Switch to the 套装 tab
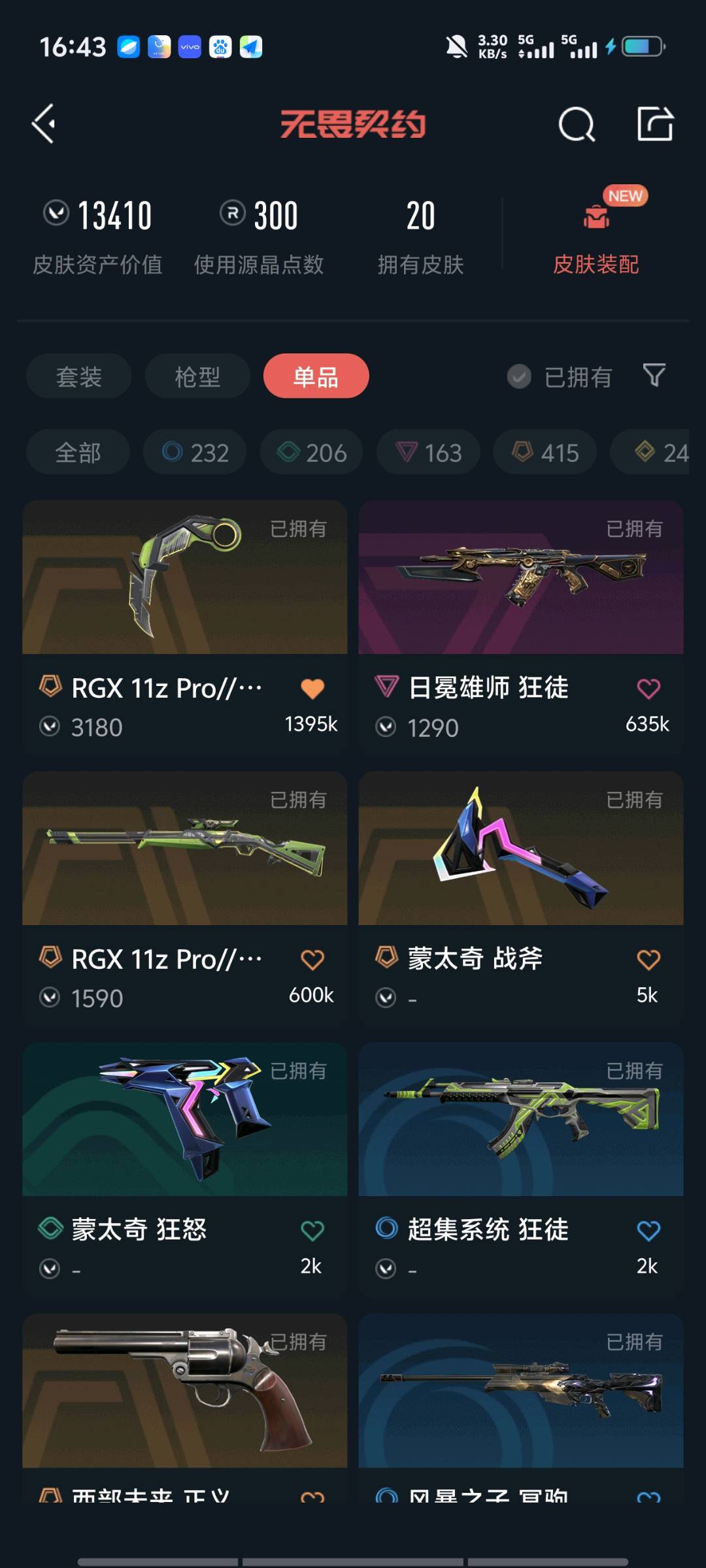 point(78,376)
